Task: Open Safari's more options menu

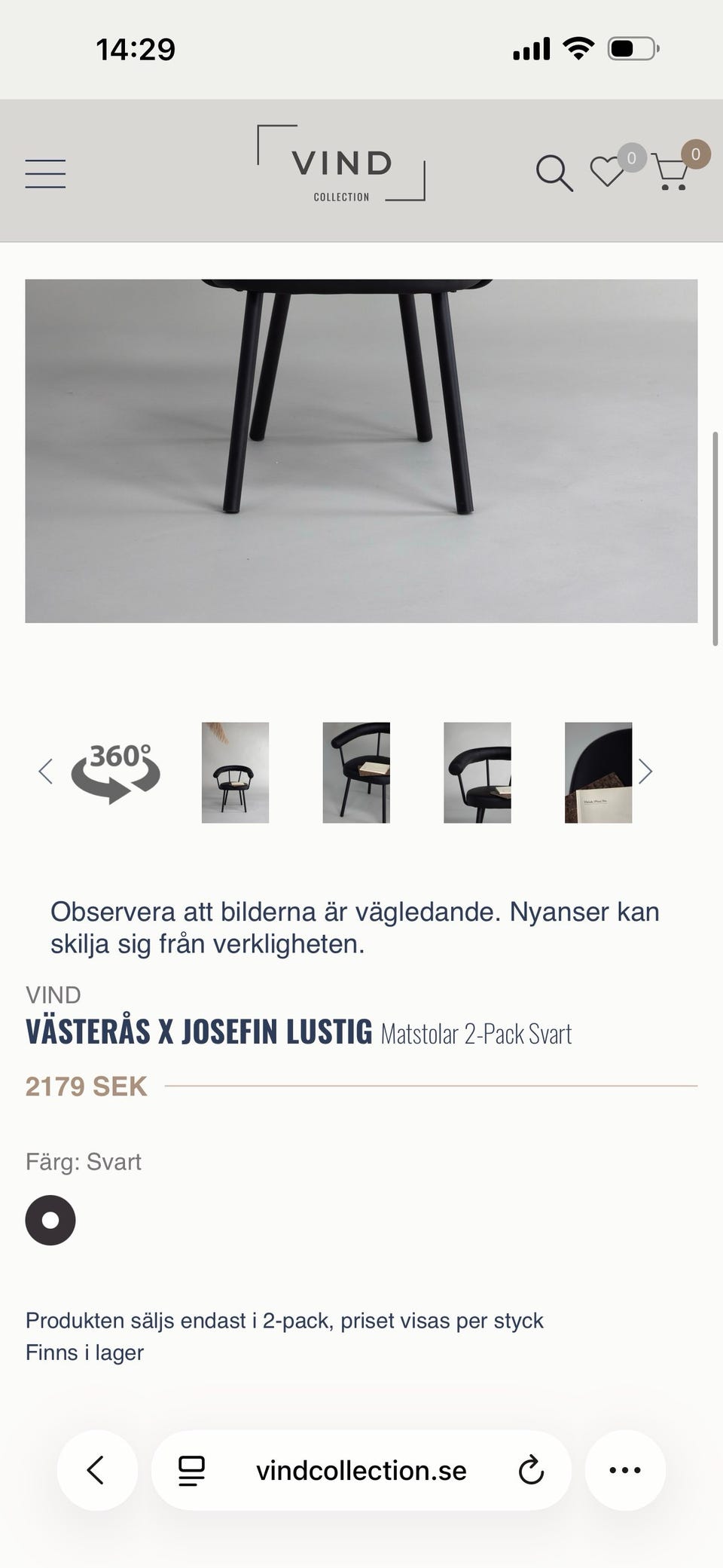Action: pyautogui.click(x=625, y=1469)
